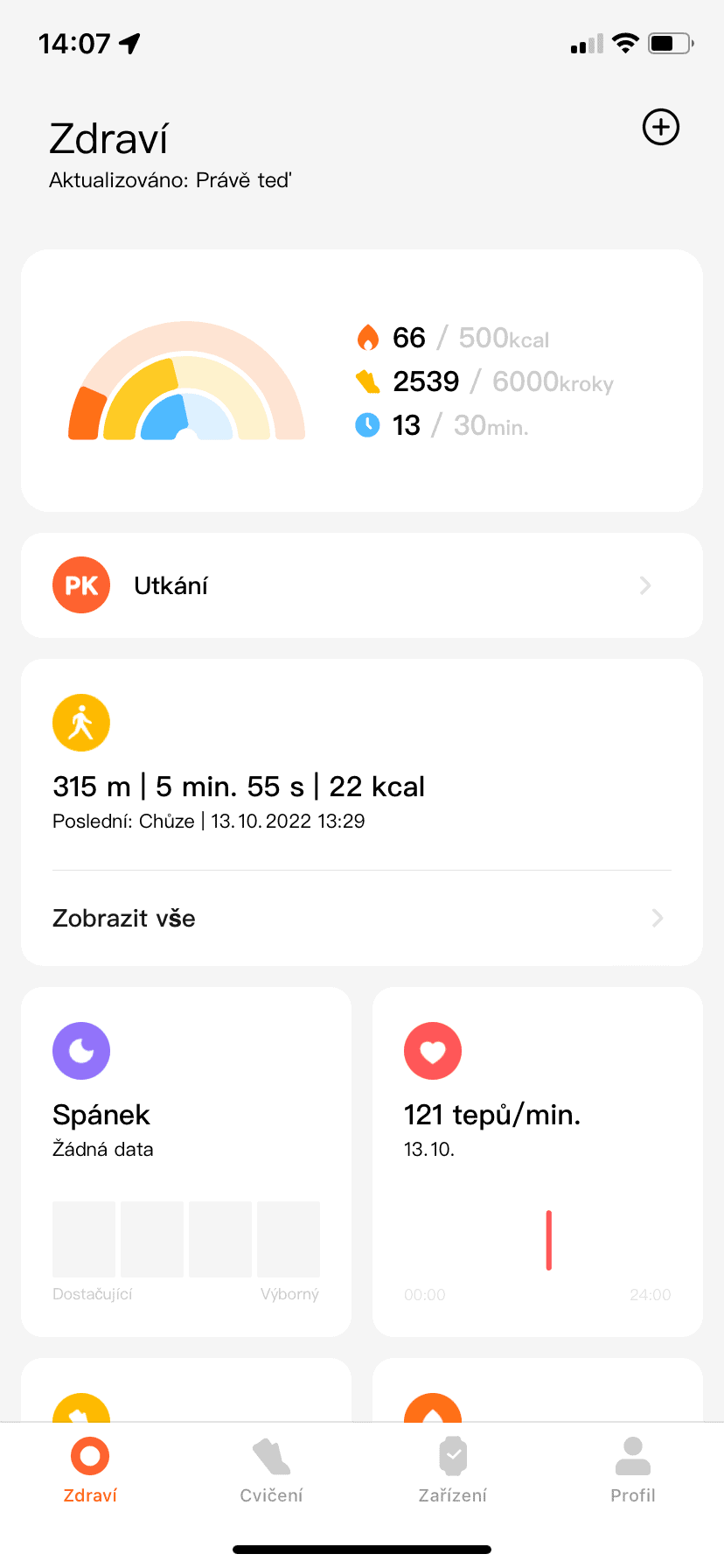Tap the plus icon next to Zdraví
The height and width of the screenshot is (1568, 724).
pos(660,128)
